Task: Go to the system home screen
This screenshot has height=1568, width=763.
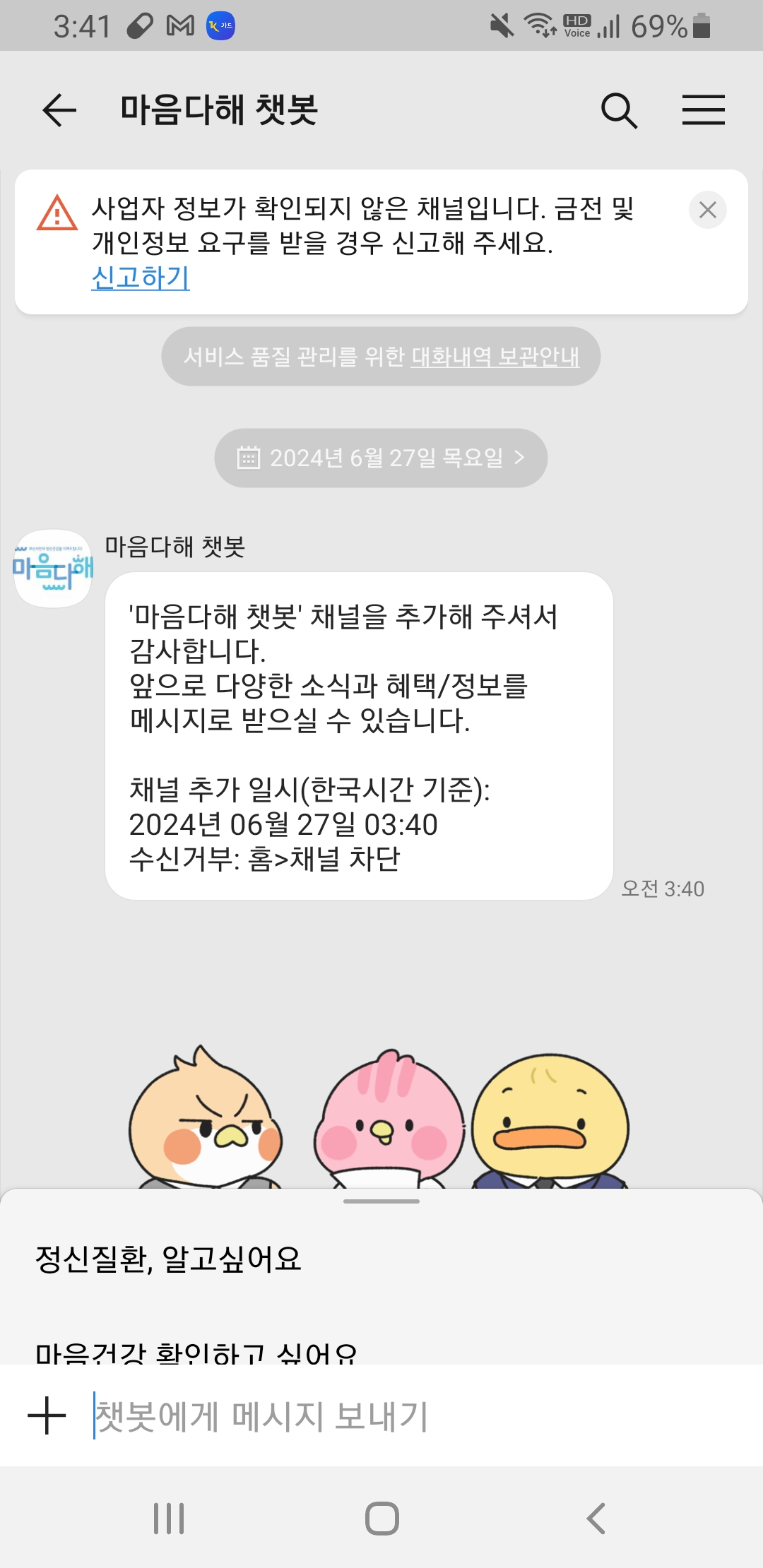Action: click(x=381, y=1518)
